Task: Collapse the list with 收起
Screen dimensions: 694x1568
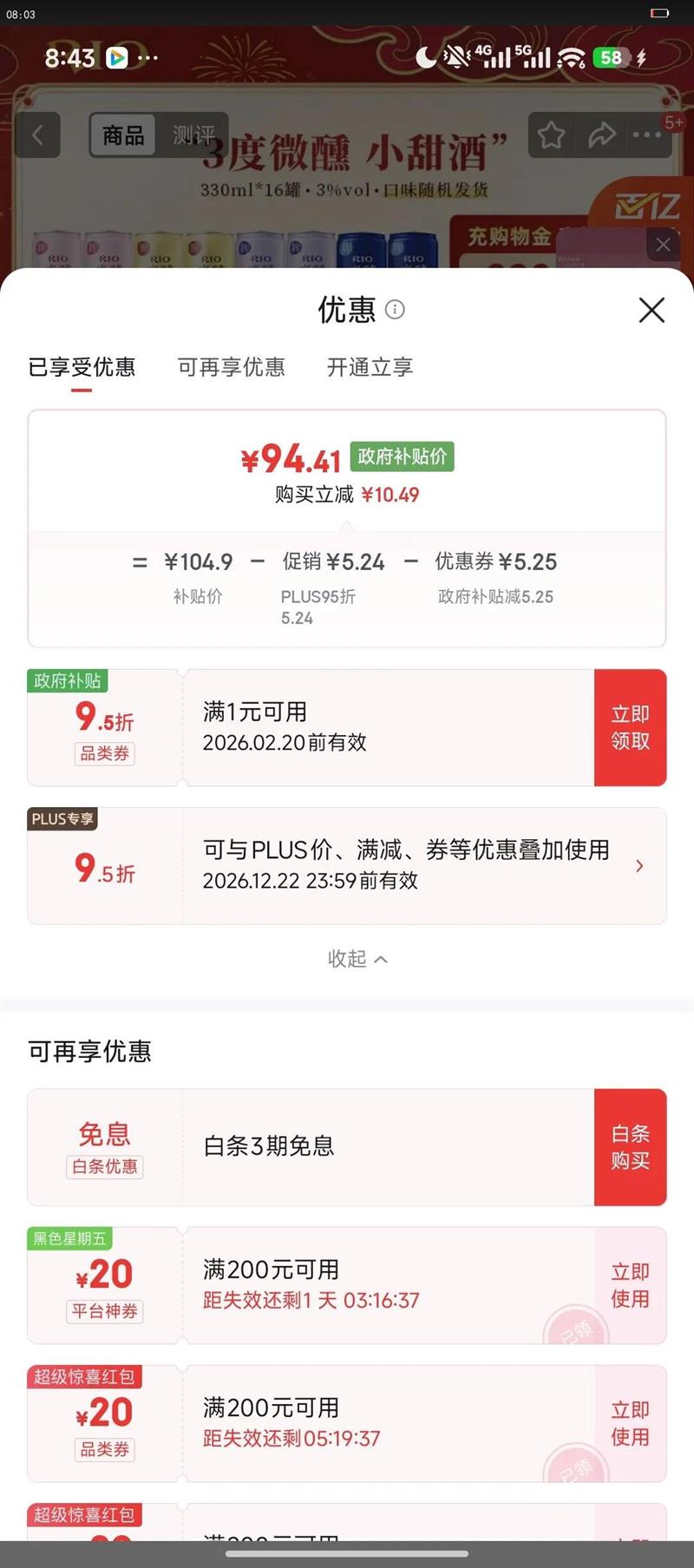Action: coord(357,958)
